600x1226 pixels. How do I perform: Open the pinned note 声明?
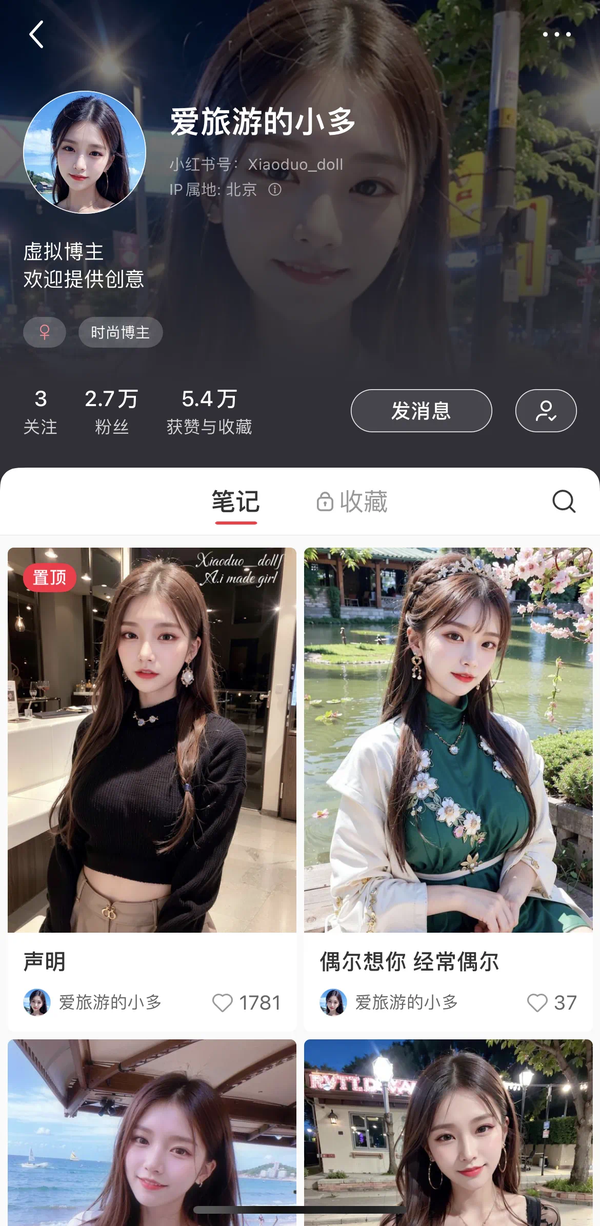[152, 790]
